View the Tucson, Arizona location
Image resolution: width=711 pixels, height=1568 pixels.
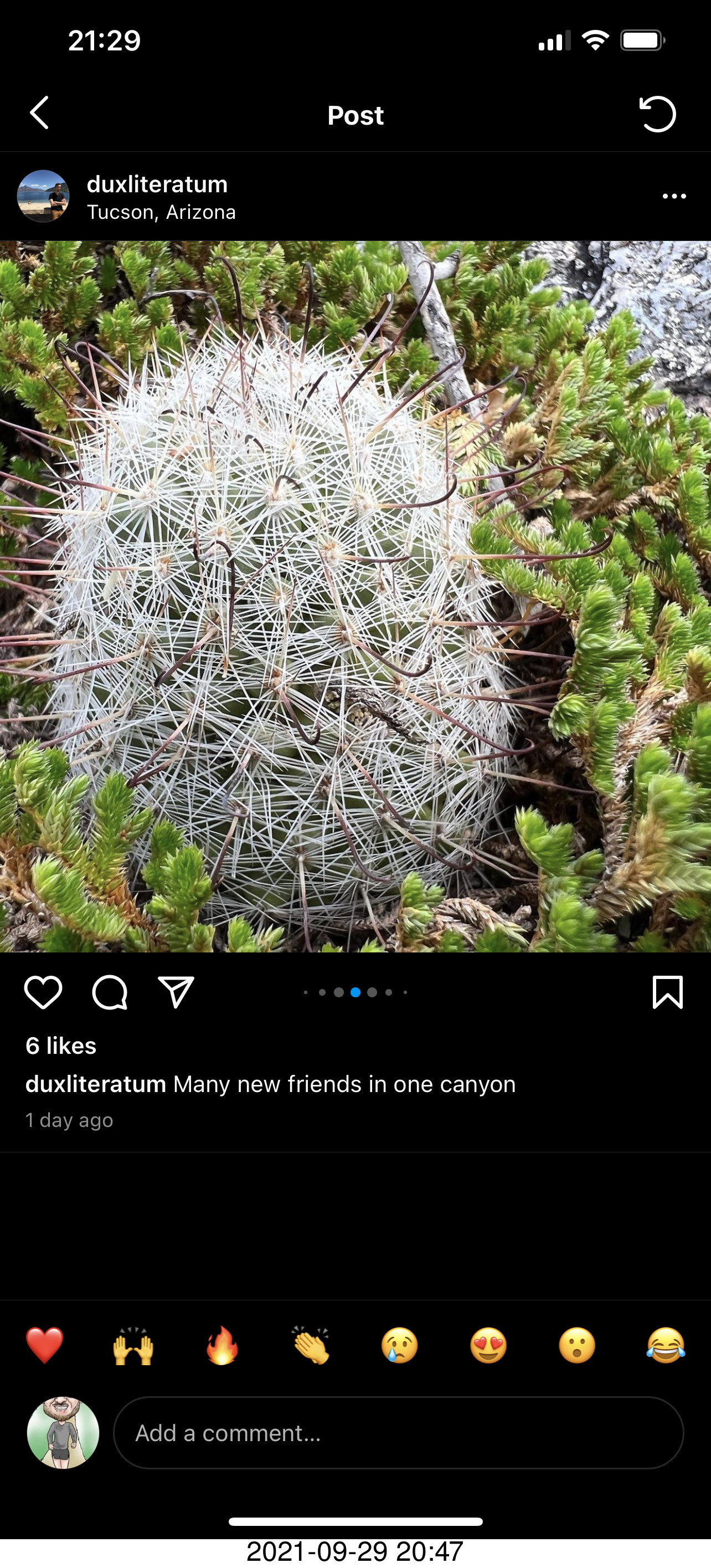pos(161,212)
